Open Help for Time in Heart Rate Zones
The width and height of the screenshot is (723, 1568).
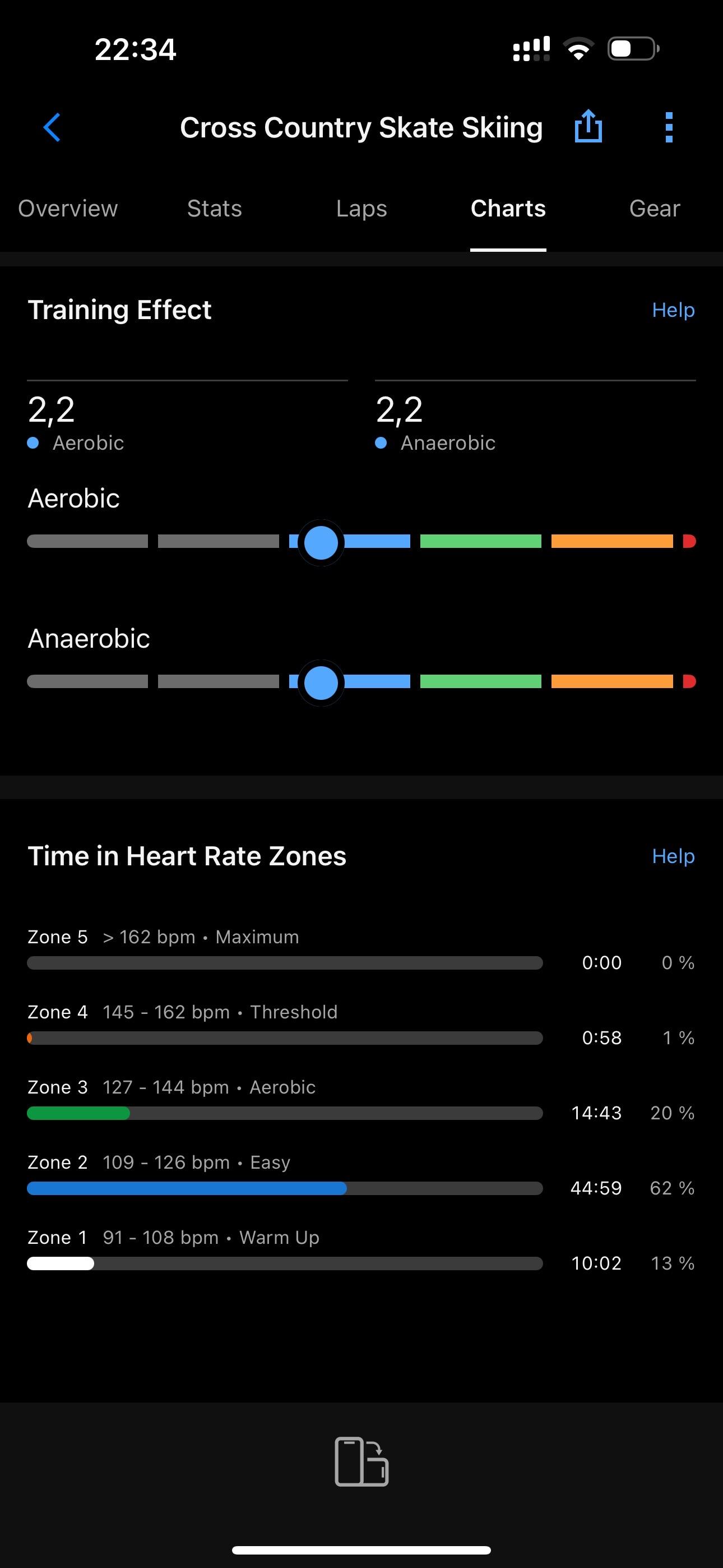pyautogui.click(x=673, y=856)
